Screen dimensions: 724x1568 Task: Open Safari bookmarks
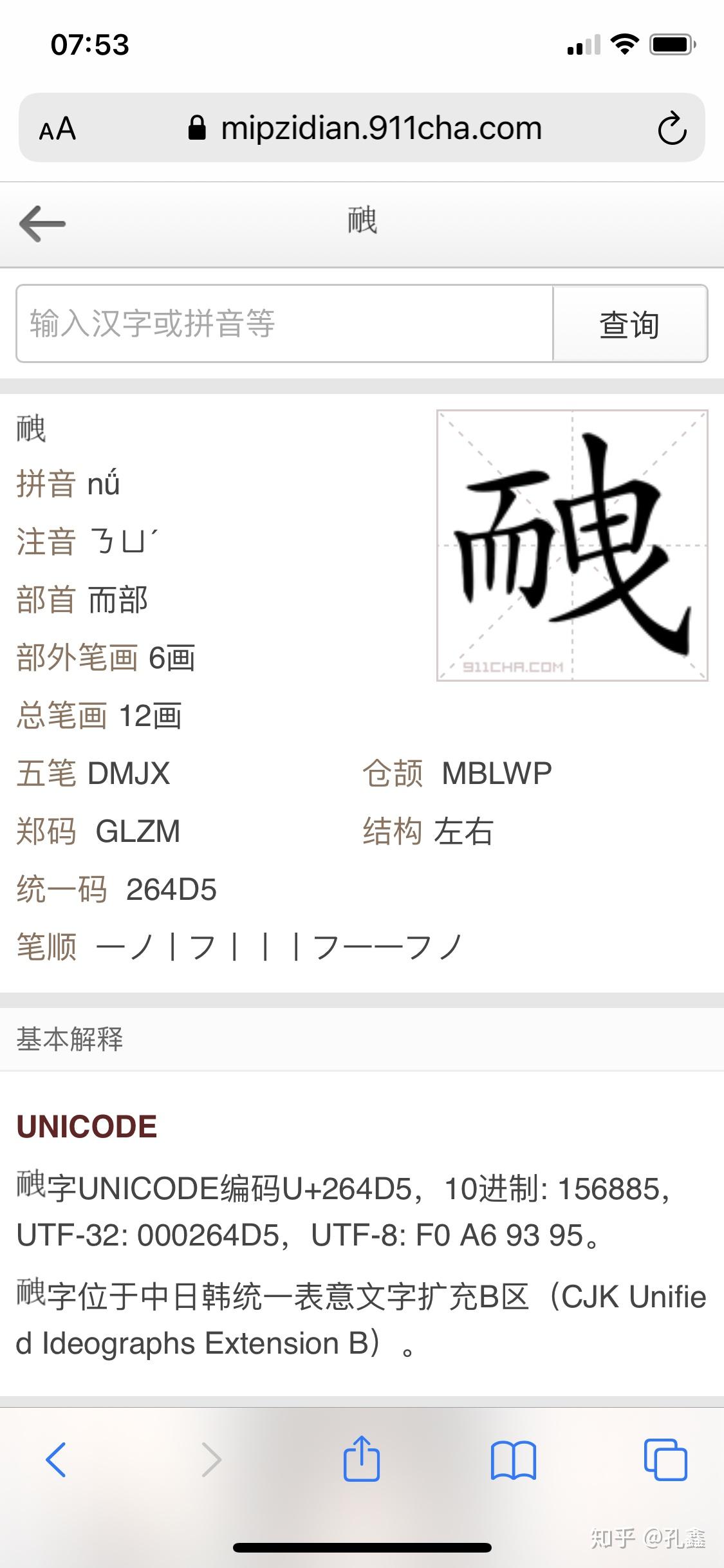tap(513, 1459)
